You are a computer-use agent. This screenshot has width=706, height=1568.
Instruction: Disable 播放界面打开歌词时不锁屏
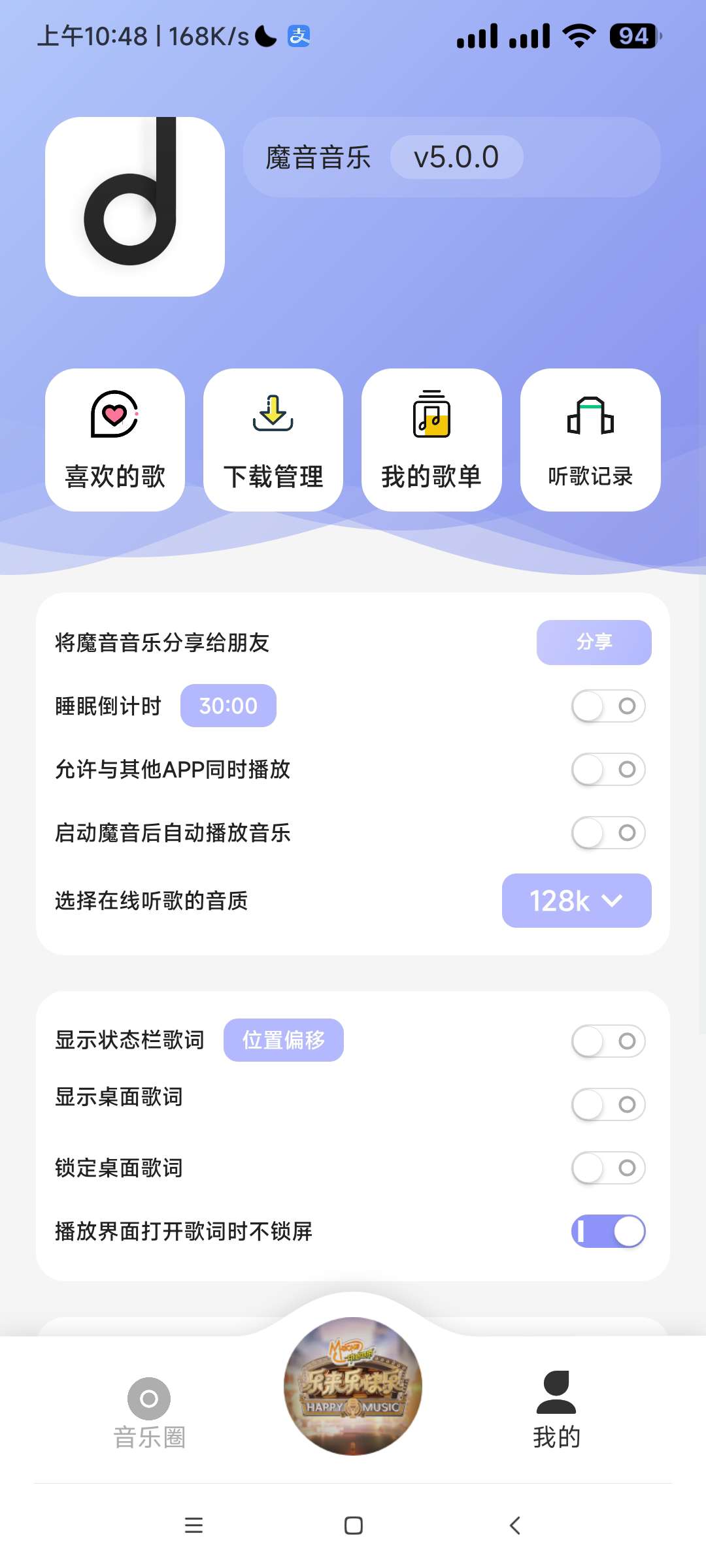(608, 1231)
